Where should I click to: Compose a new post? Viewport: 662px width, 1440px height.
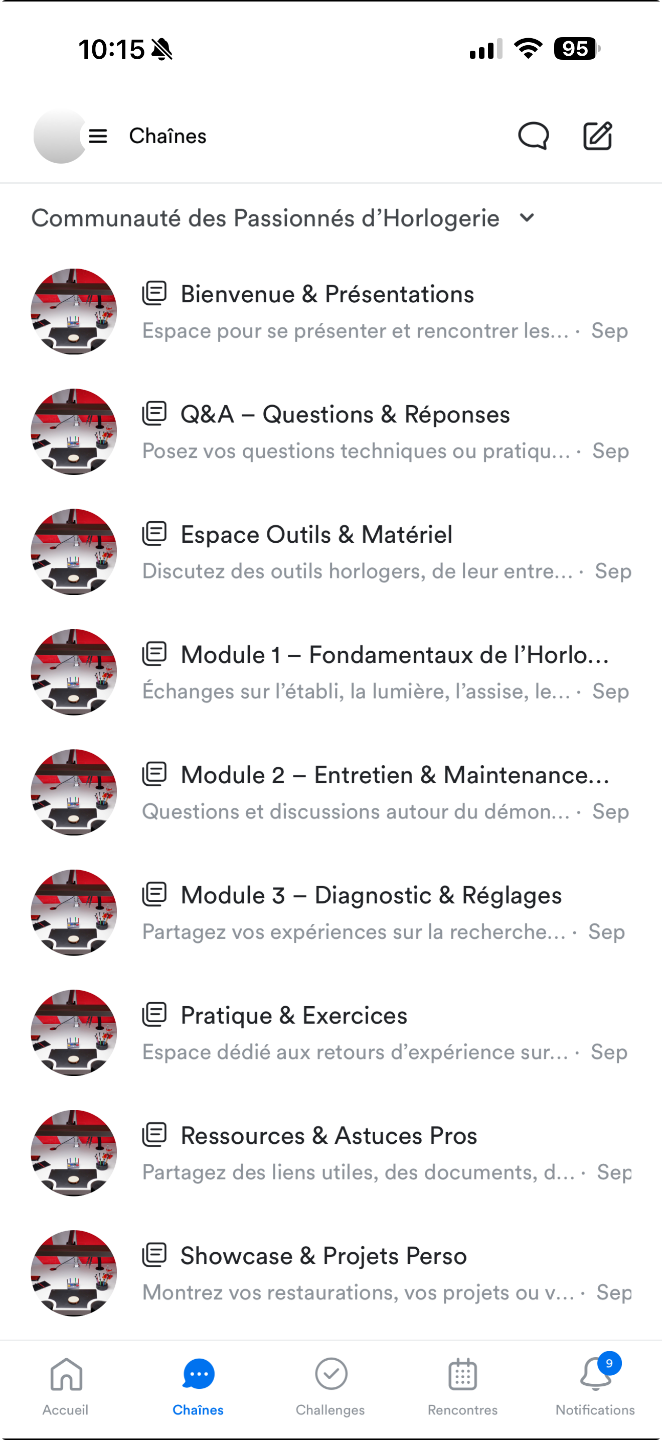tap(597, 136)
